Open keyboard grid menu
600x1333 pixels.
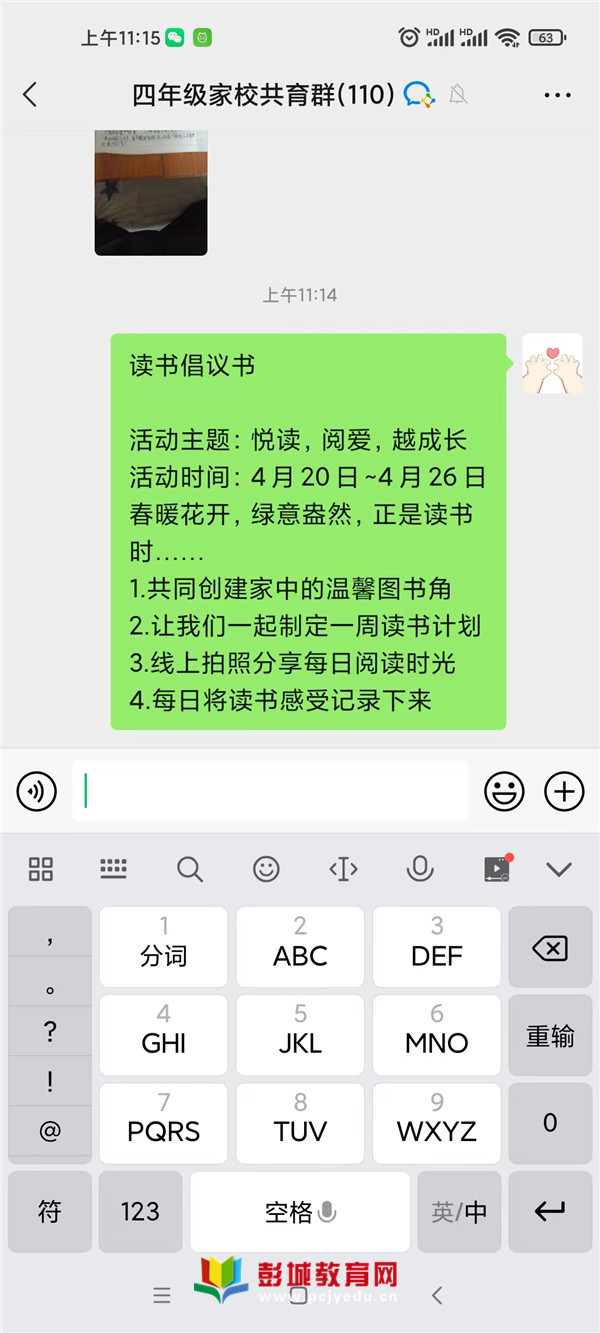(x=41, y=869)
